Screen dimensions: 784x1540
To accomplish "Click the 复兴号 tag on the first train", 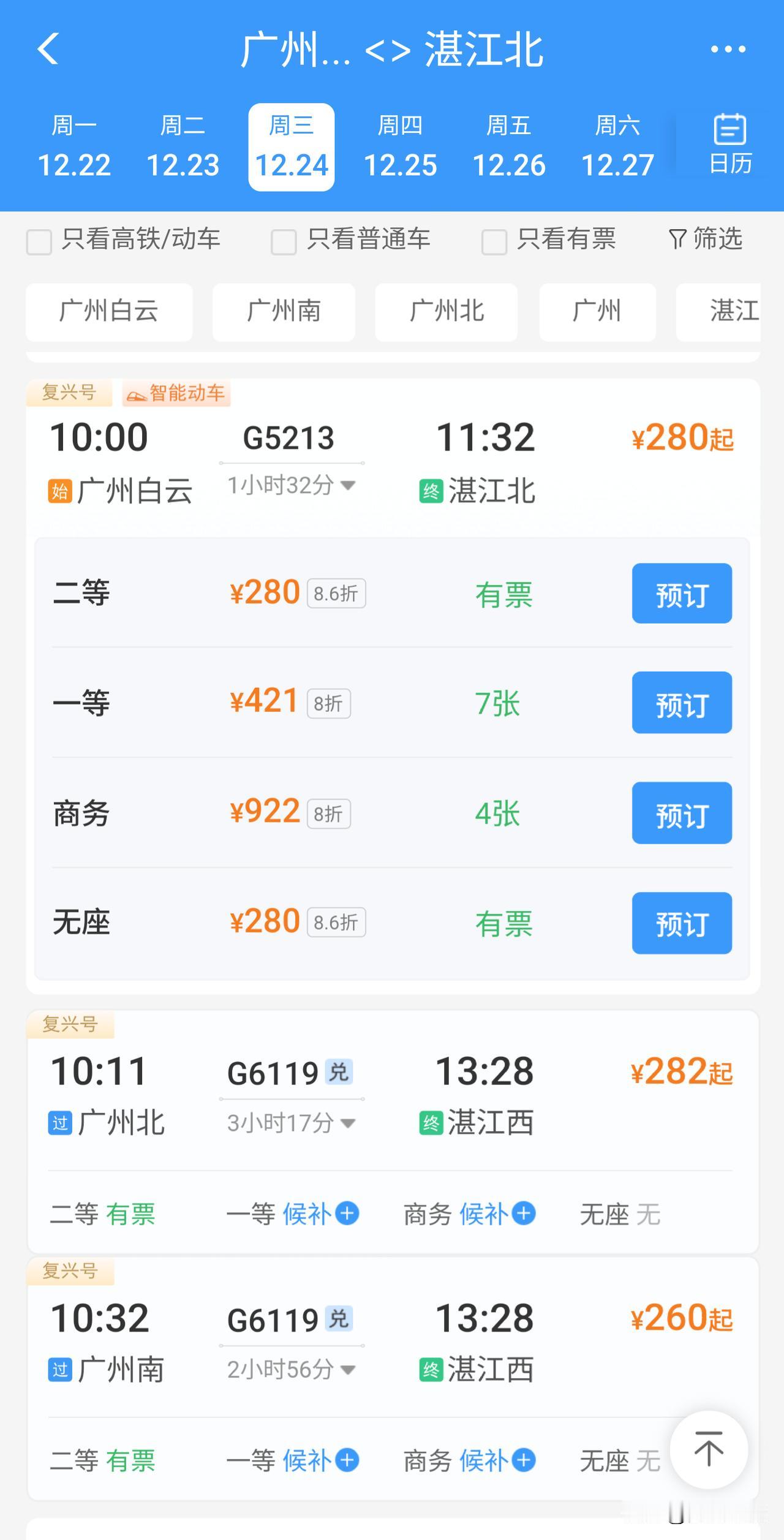I will pyautogui.click(x=69, y=394).
